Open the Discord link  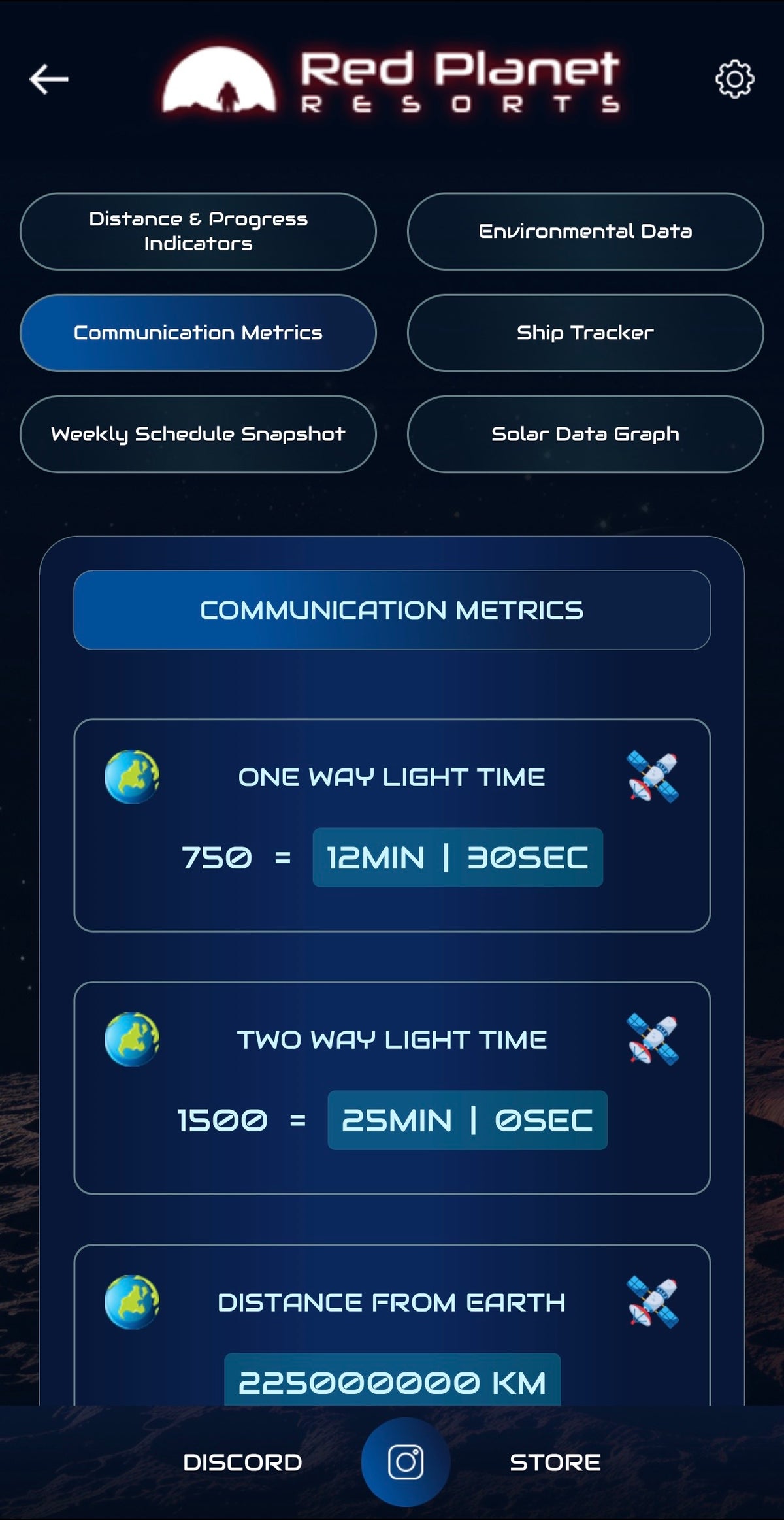pos(242,1462)
